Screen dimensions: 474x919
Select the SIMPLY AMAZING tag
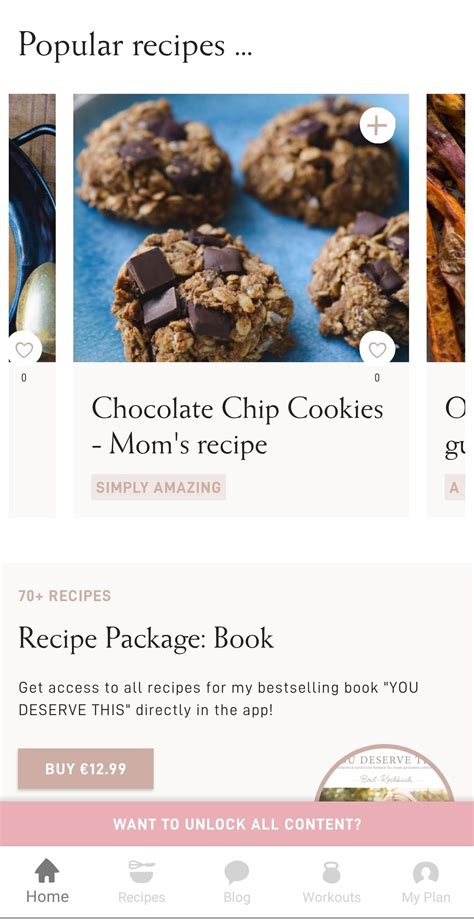pyautogui.click(x=158, y=487)
